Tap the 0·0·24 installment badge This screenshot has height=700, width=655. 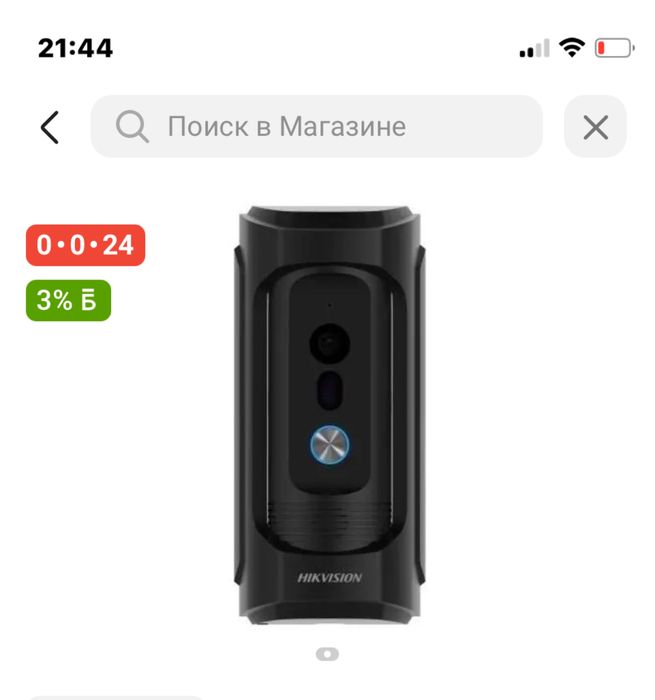86,245
